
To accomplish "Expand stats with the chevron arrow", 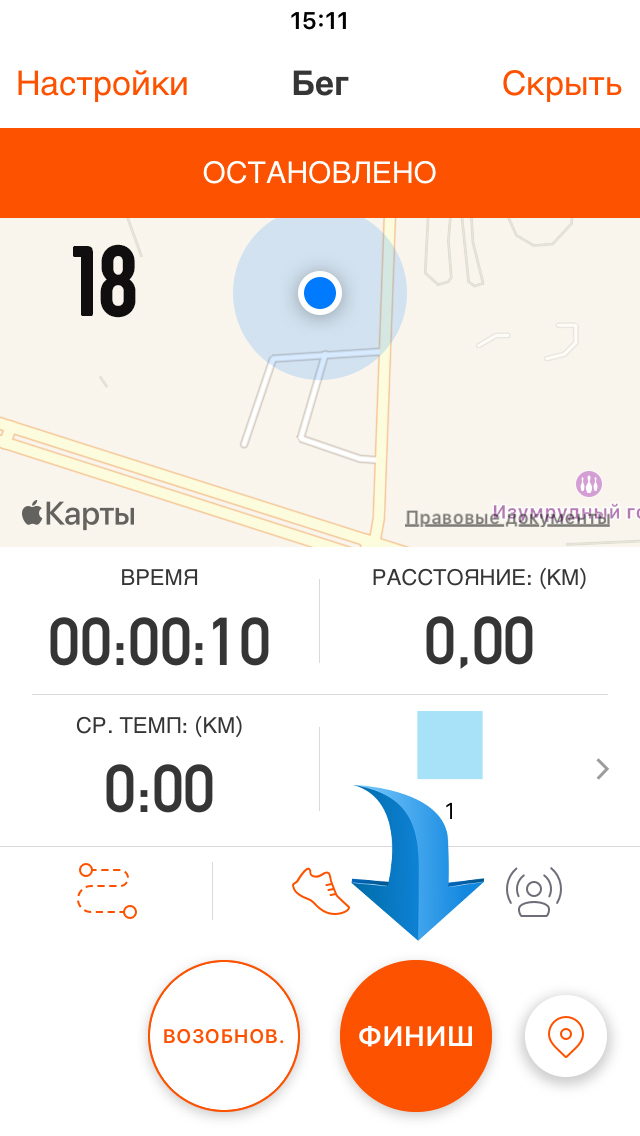I will pos(602,768).
